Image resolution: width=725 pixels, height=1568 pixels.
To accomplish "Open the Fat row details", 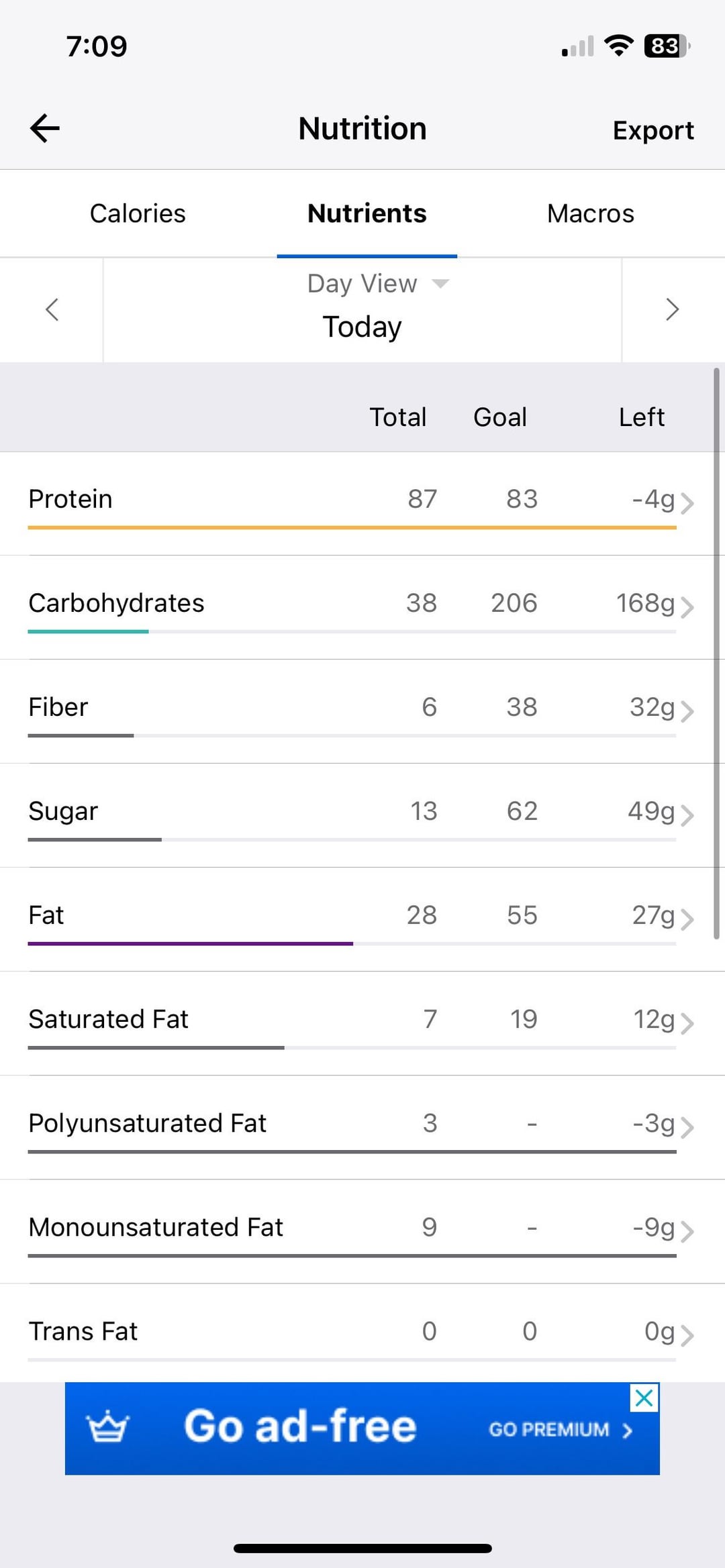I will click(362, 919).
